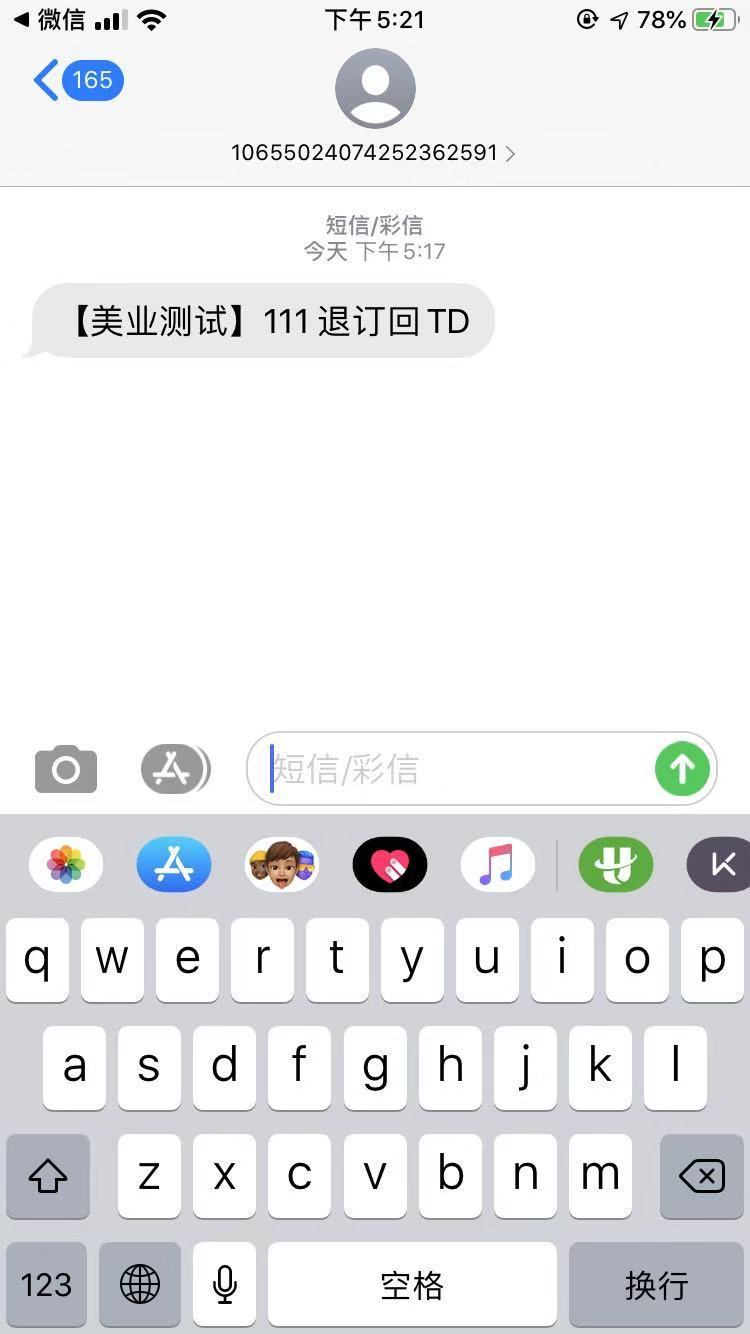Screen dimensions: 750x1334
Task: Open the camera icon beside the message field
Action: pos(66,769)
